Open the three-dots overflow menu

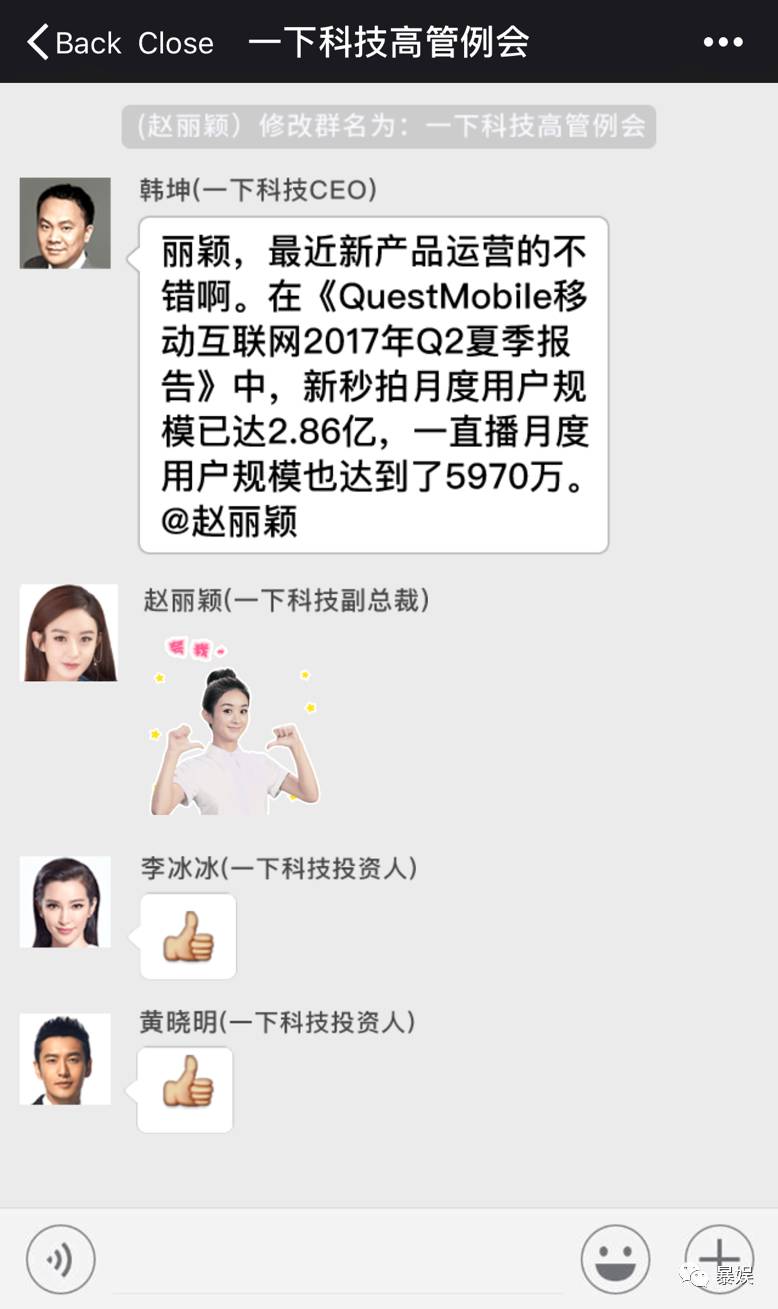[x=722, y=42]
